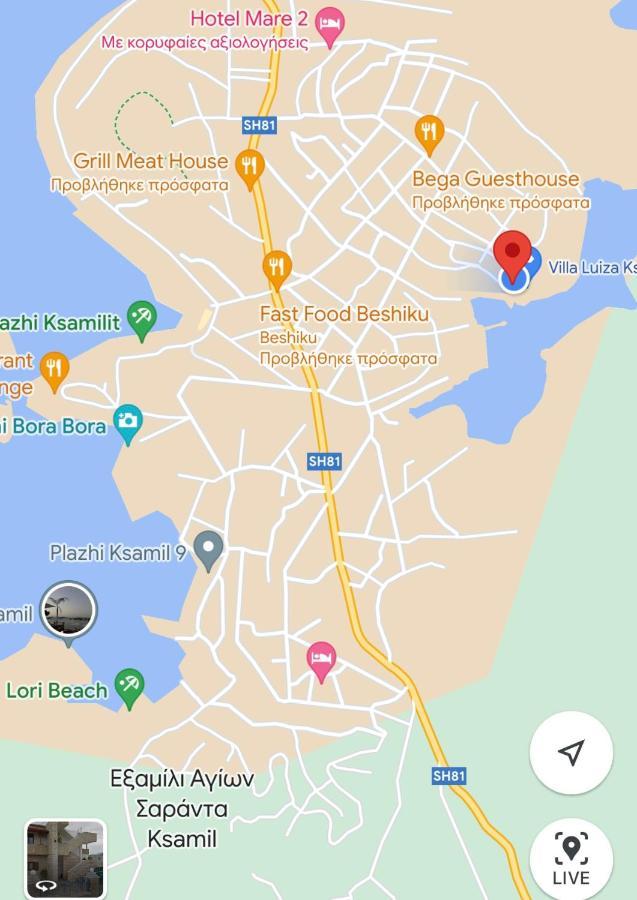
Task: Open the Street View thumbnail
Action: 65,858
